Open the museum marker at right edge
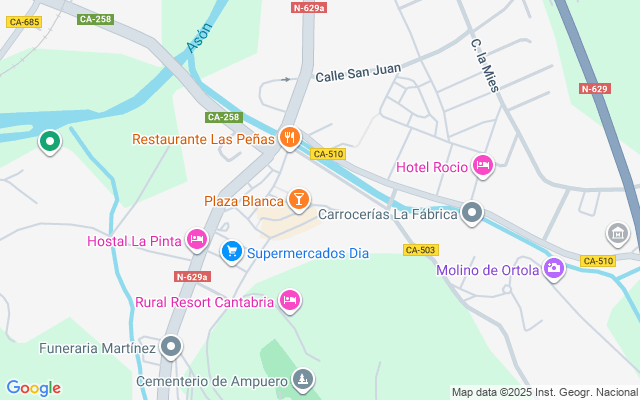Image resolution: width=640 pixels, height=400 pixels. click(x=619, y=235)
